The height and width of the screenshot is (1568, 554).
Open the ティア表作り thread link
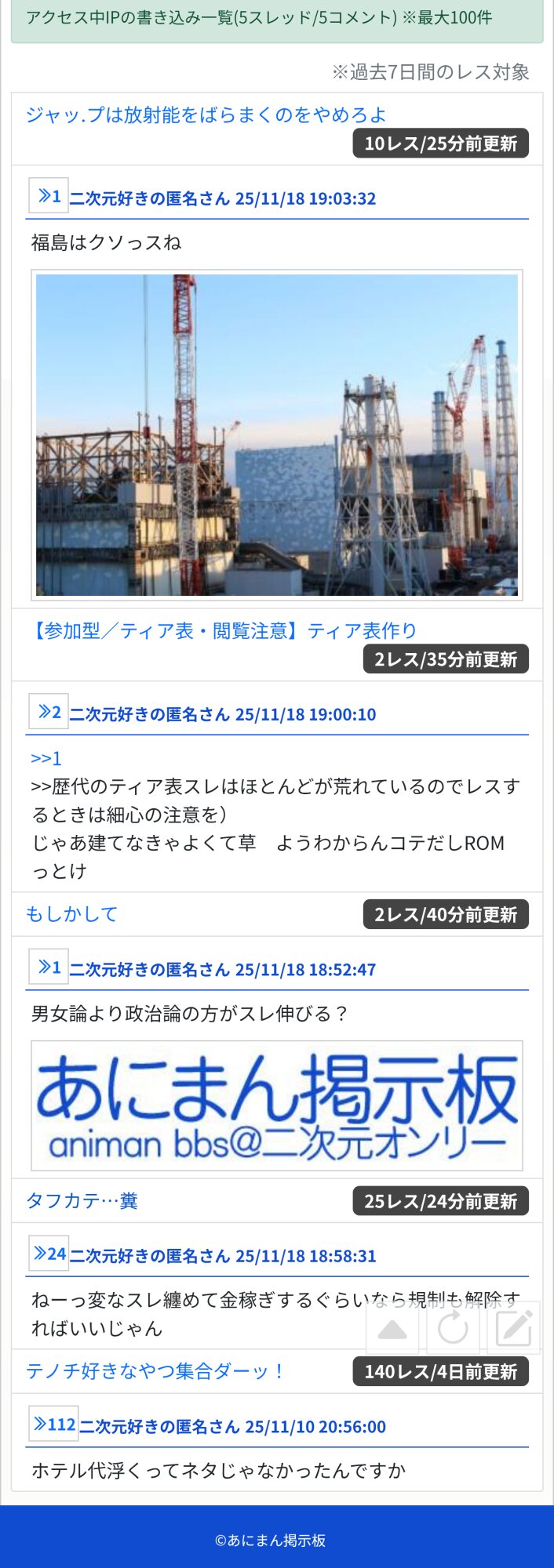point(221,631)
